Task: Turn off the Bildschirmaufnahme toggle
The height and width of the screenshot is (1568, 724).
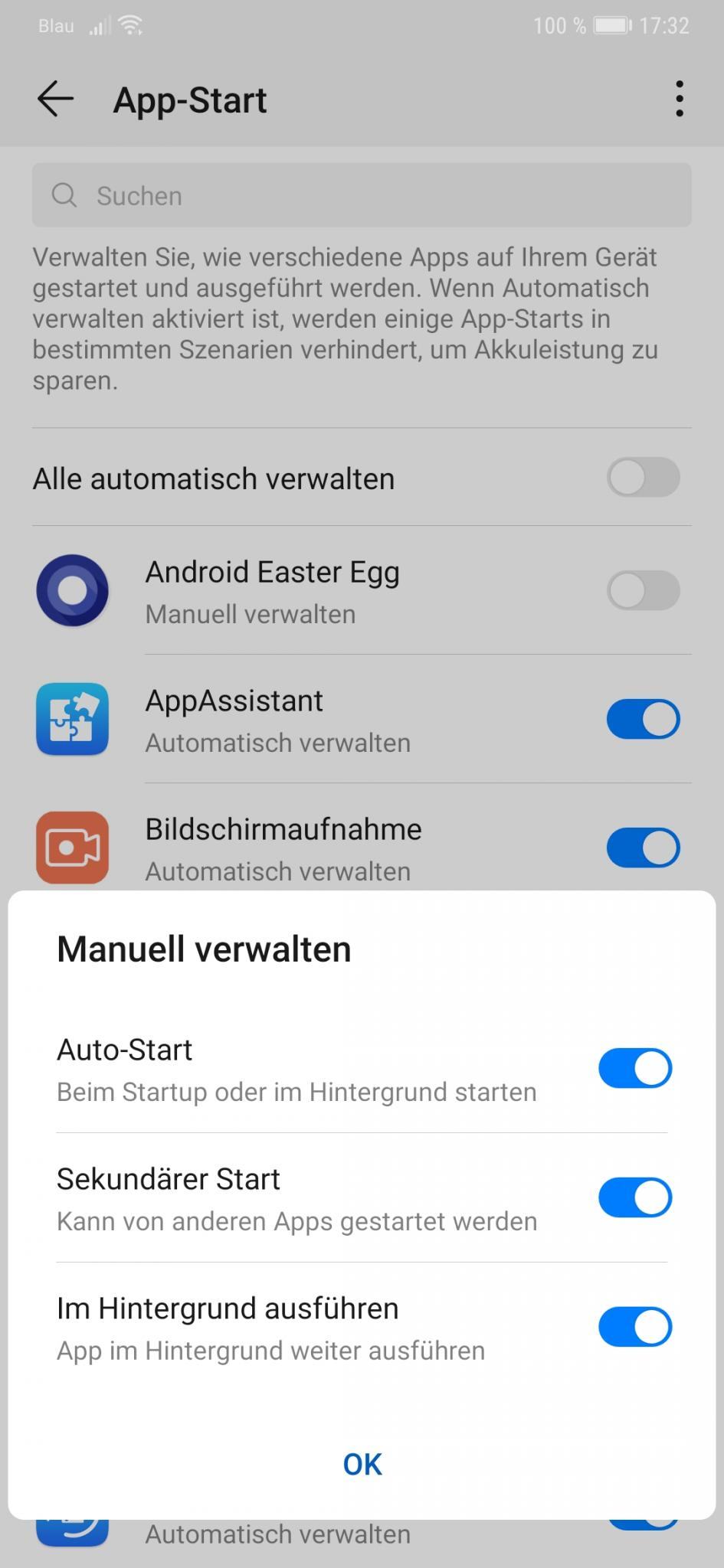Action: pos(644,848)
